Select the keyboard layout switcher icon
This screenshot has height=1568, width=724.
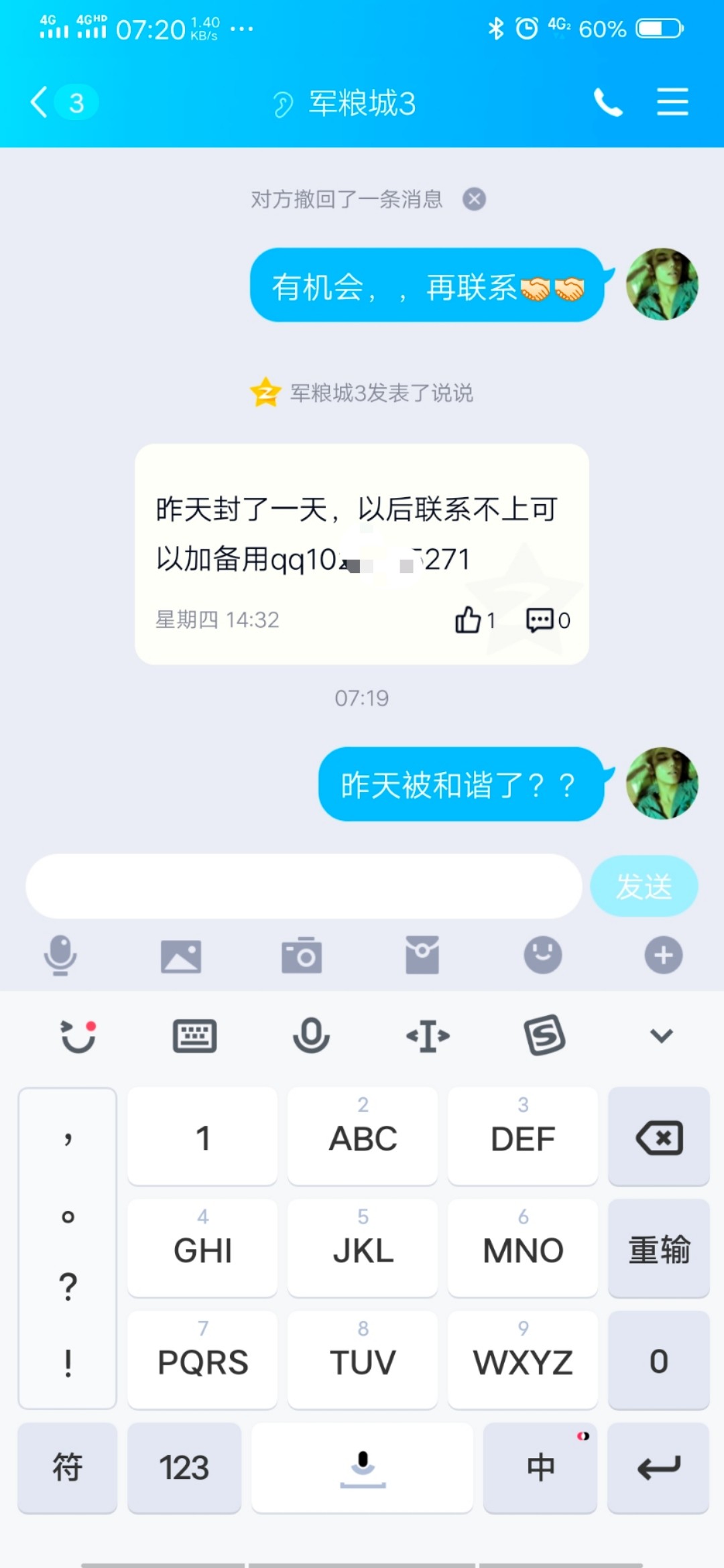tap(194, 1035)
